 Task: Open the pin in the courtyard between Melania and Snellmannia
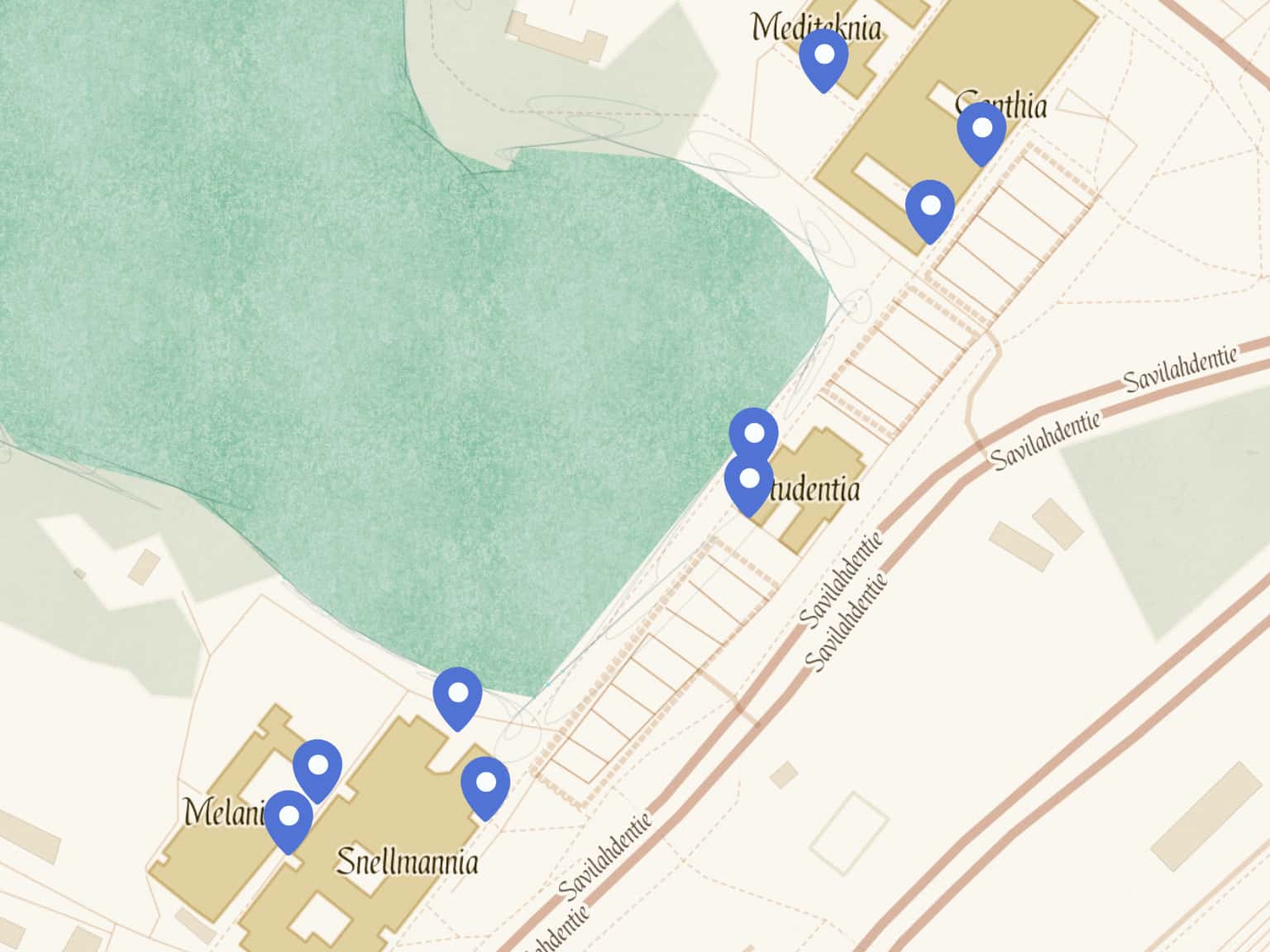[x=317, y=769]
